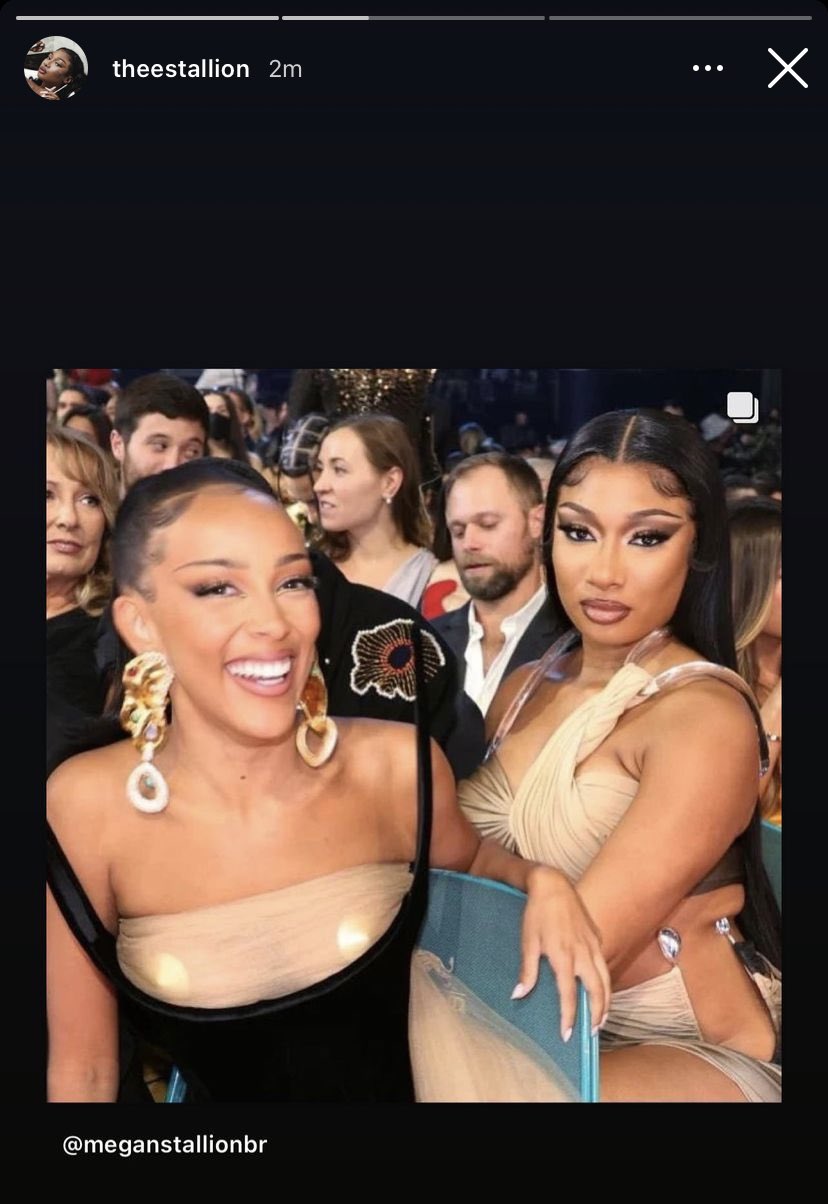Tap the theestallion username
828x1204 pixels.
click(x=180, y=69)
